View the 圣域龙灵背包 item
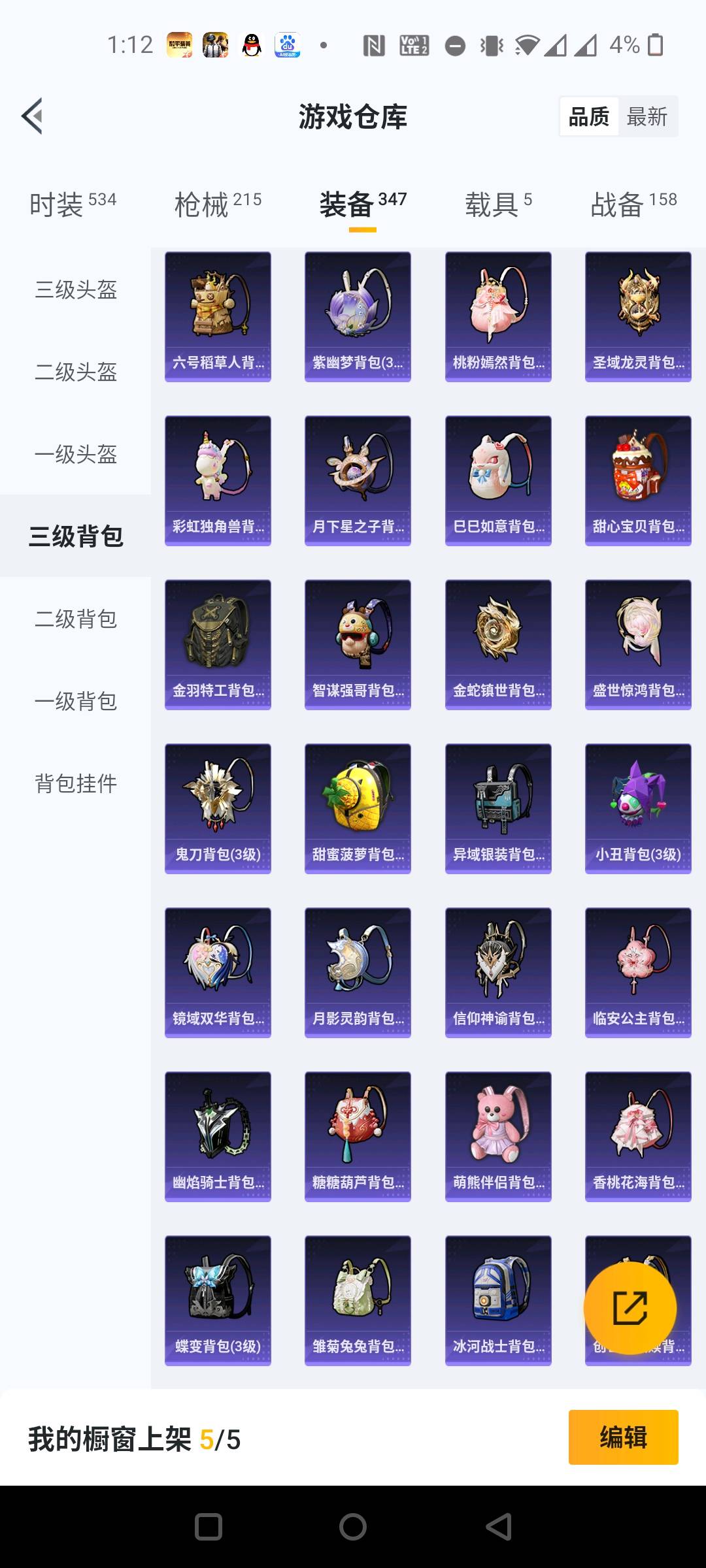The width and height of the screenshot is (706, 1568). [x=638, y=316]
